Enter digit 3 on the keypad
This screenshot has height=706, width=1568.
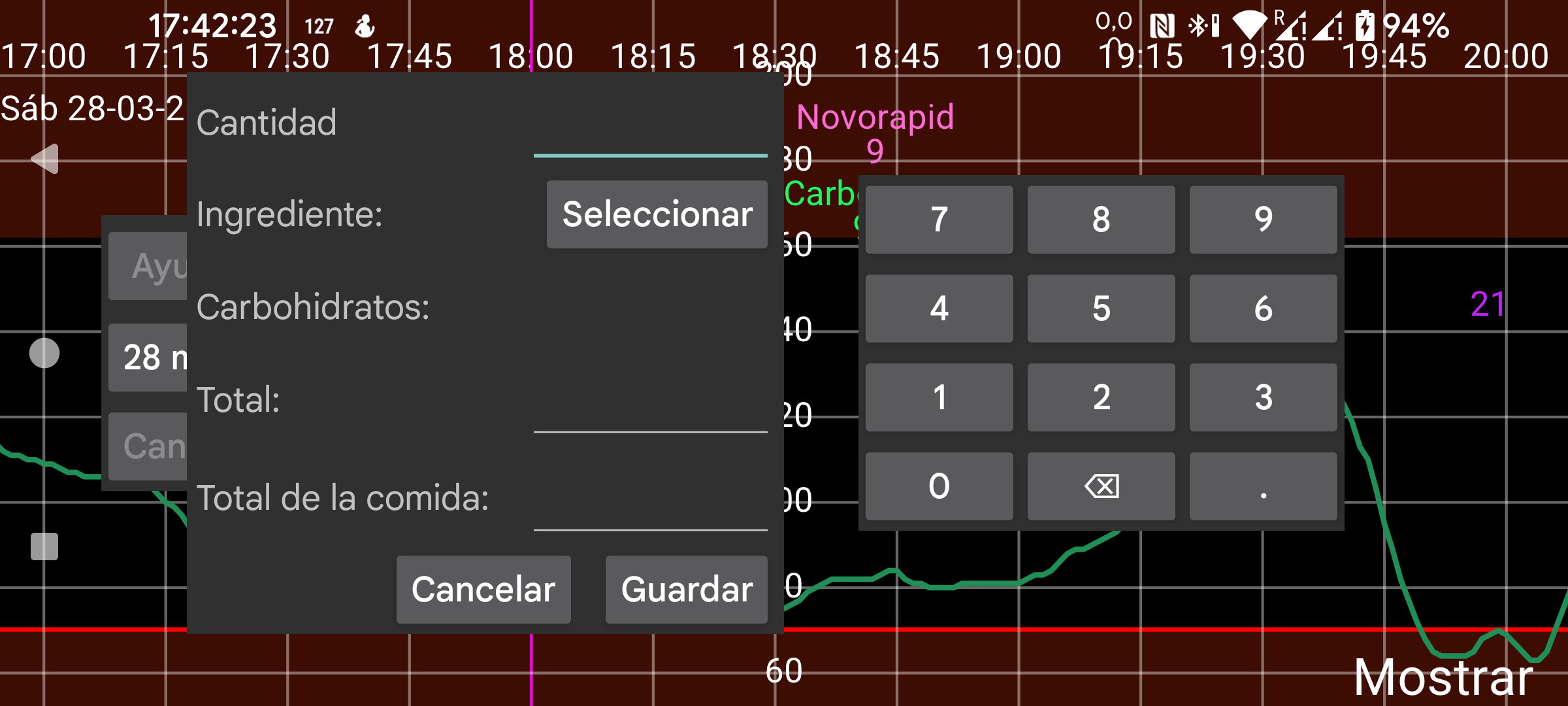tap(1263, 397)
